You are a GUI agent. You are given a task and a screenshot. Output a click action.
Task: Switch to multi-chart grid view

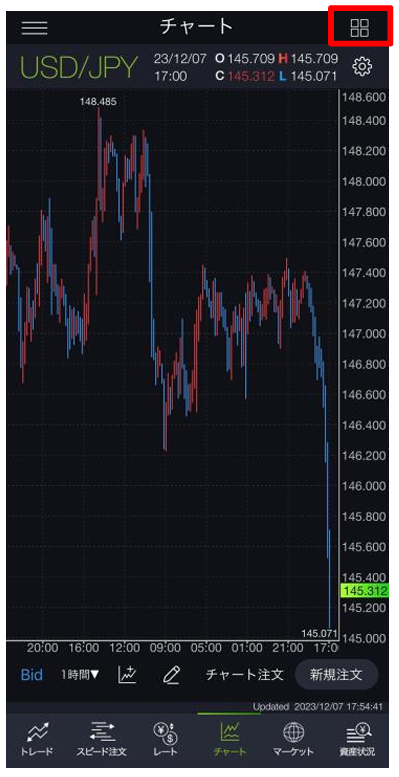359,28
